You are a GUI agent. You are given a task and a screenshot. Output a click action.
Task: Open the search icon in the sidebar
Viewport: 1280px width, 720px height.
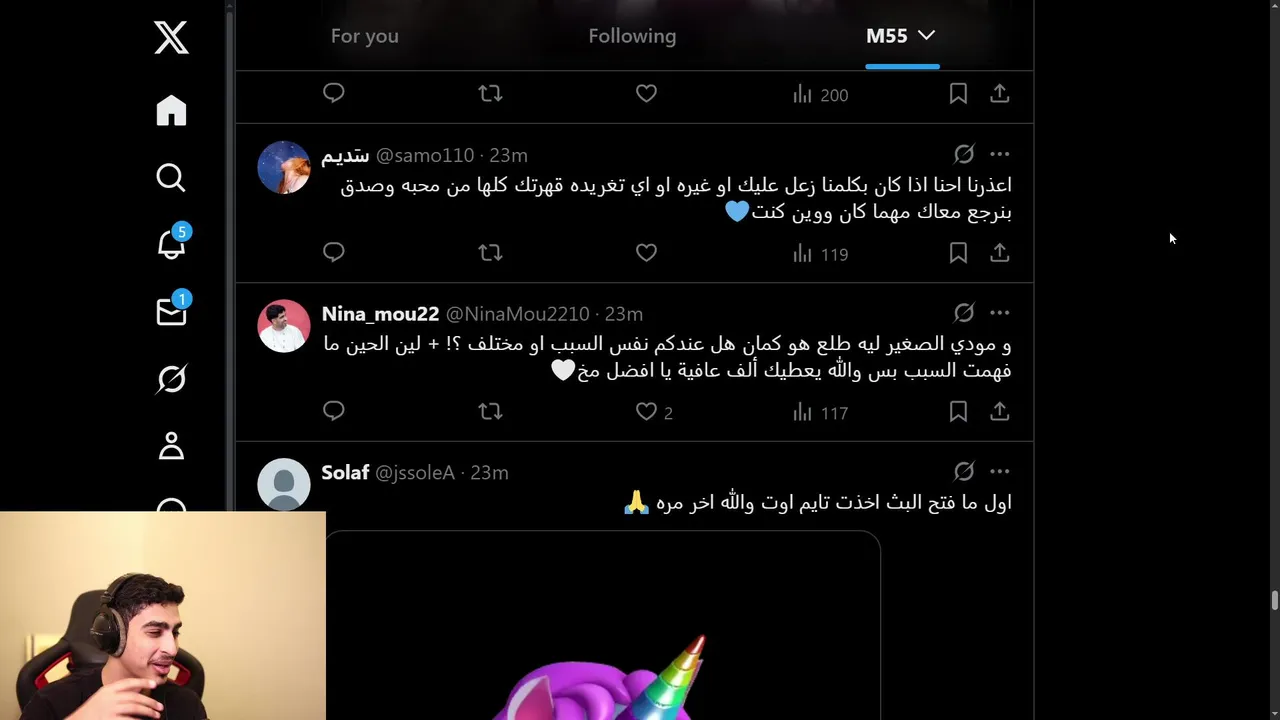pyautogui.click(x=171, y=178)
